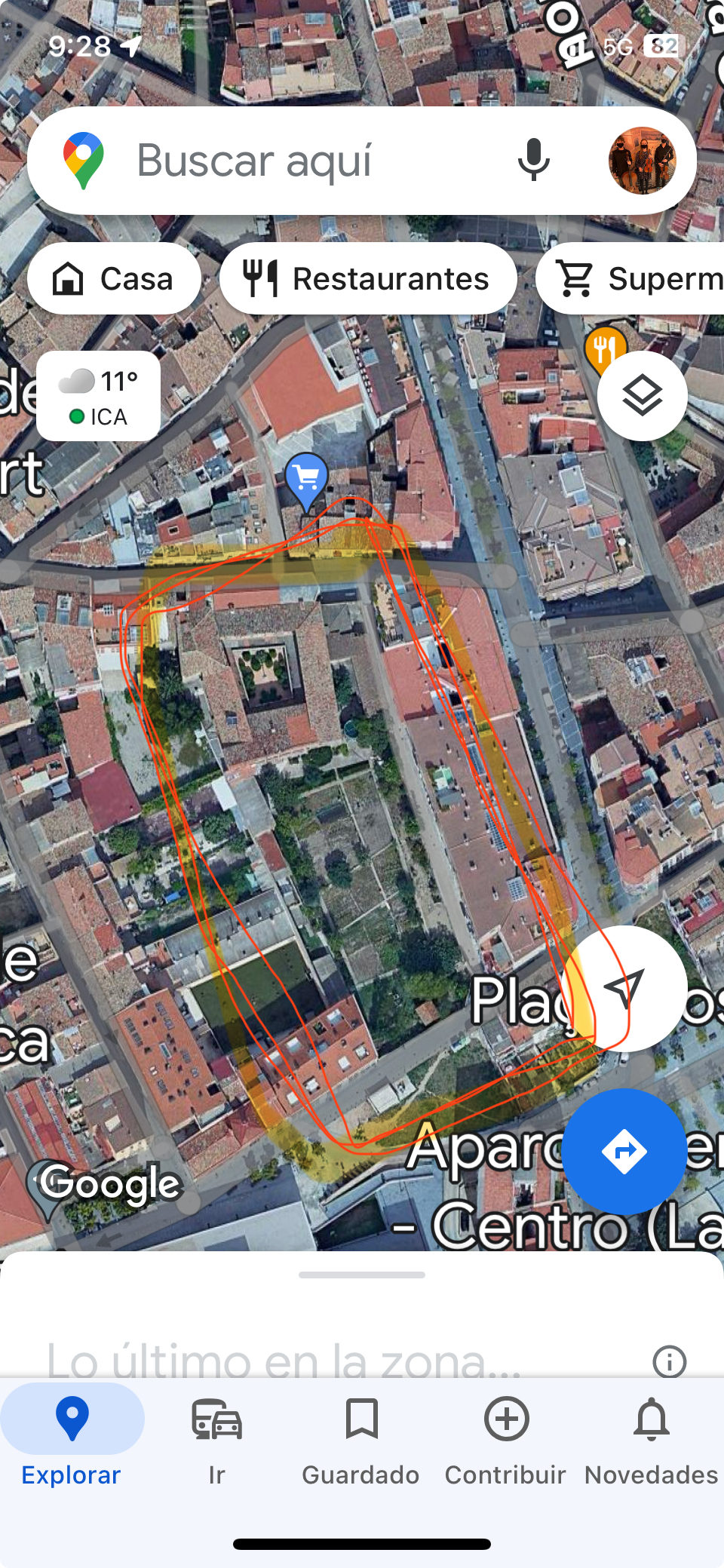The width and height of the screenshot is (724, 1568).
Task: Tap the voice search microphone icon
Action: [535, 160]
